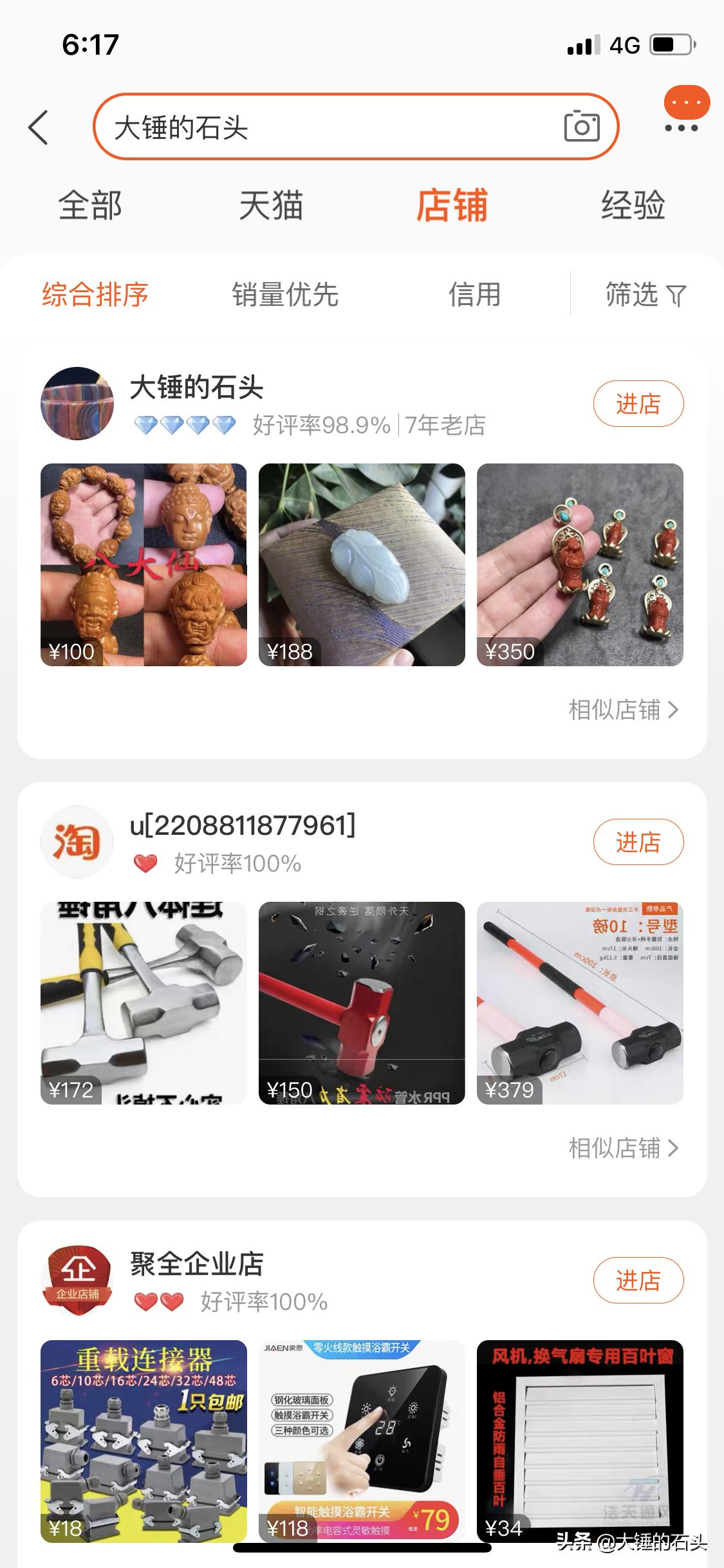
Task: Select the 销量优先 sorting option
Action: (x=286, y=295)
